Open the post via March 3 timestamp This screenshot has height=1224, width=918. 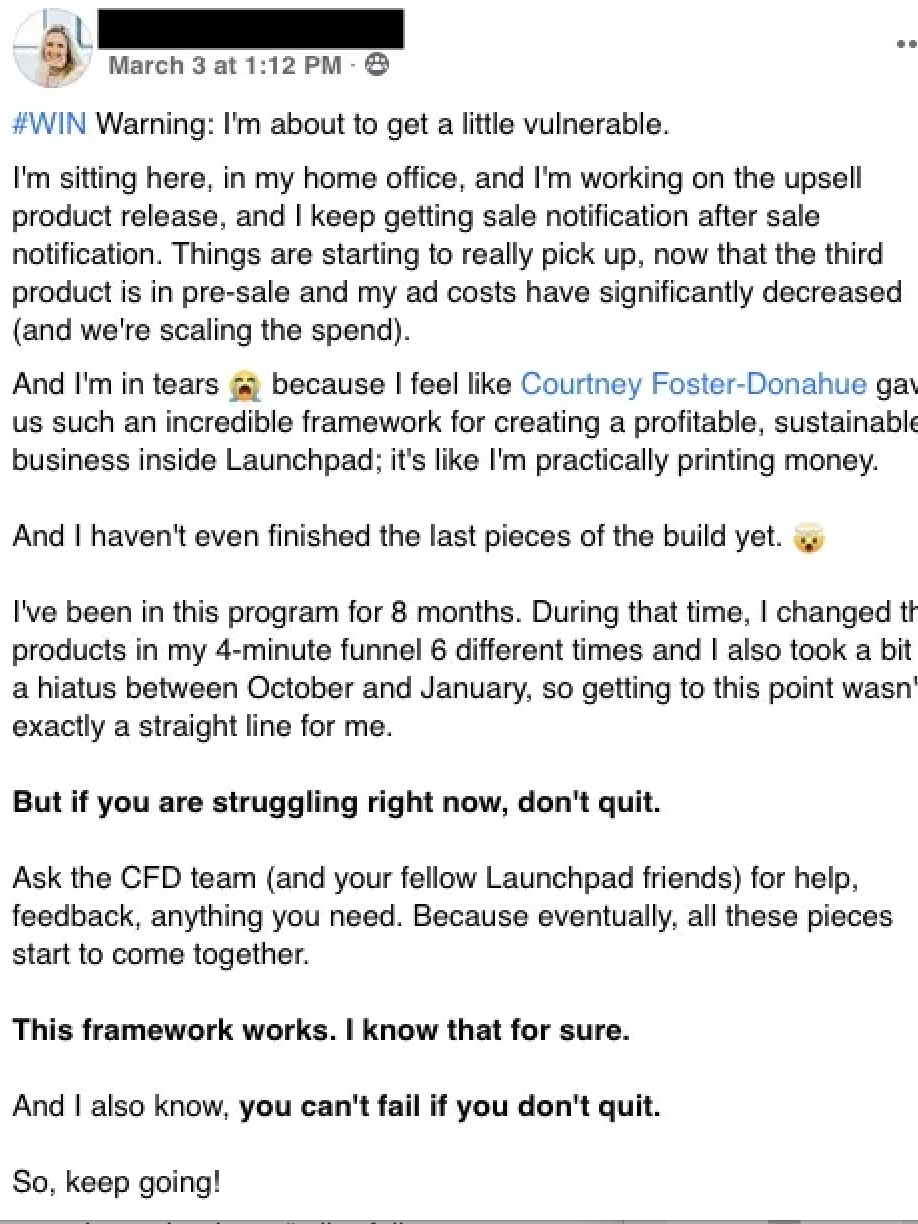point(224,66)
